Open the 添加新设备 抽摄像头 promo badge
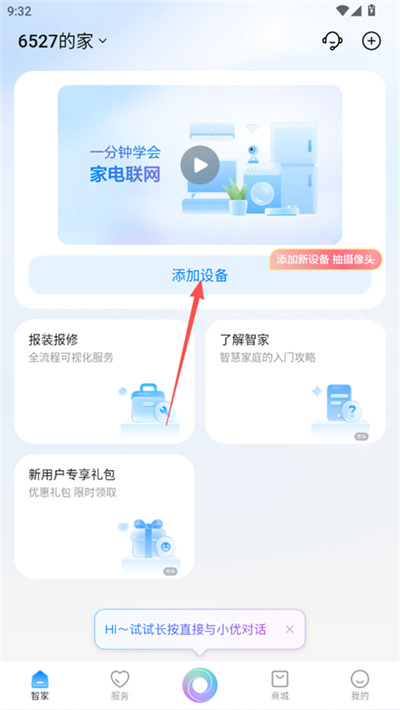 (326, 259)
